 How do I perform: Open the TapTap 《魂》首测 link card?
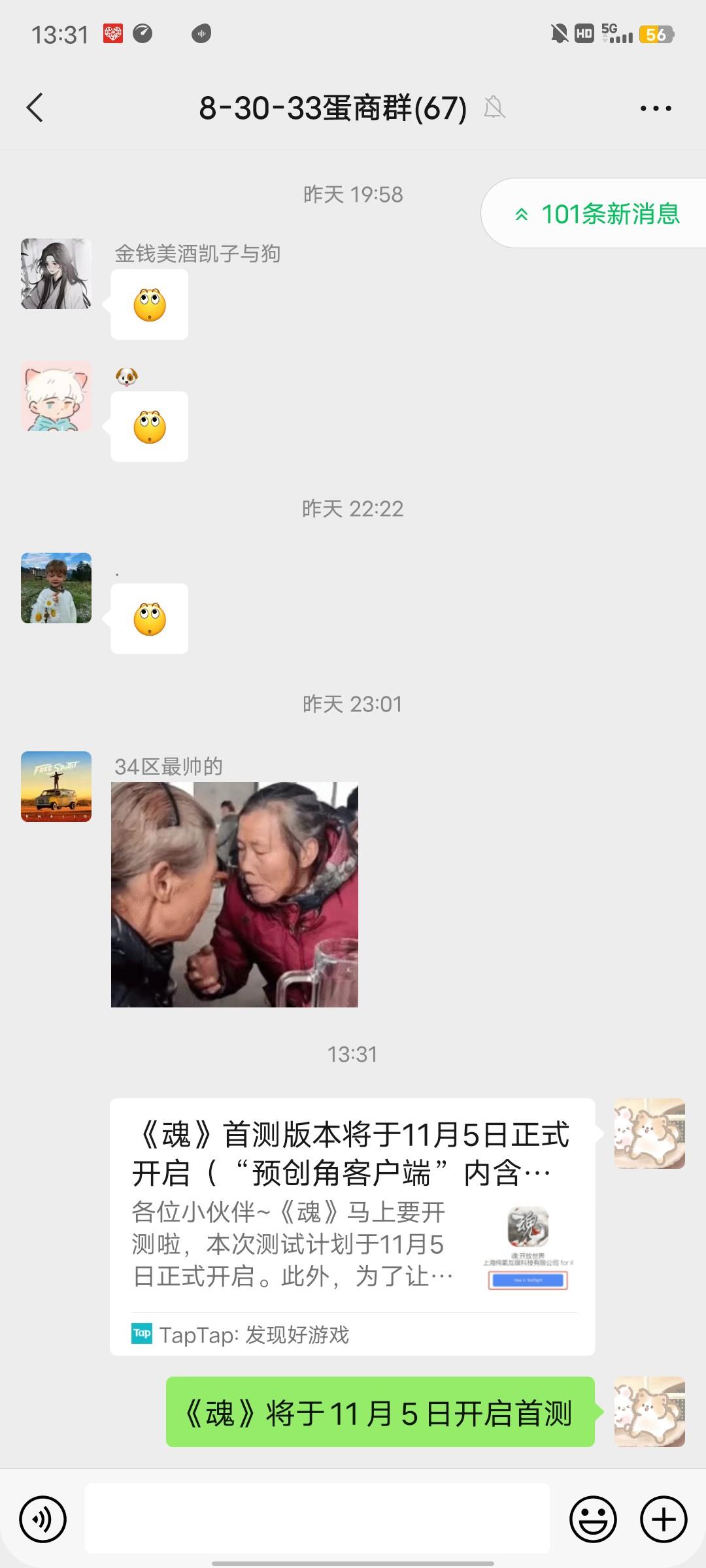point(352,1227)
